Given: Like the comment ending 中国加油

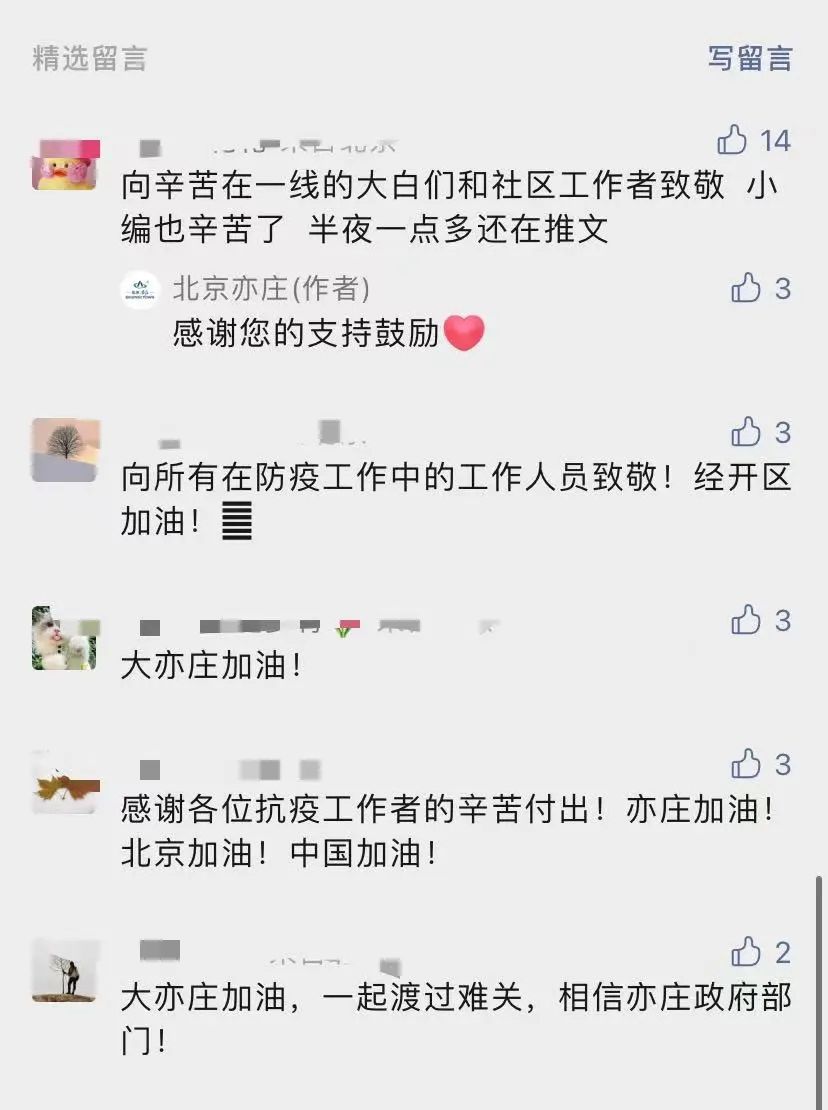Looking at the screenshot, I should (746, 765).
